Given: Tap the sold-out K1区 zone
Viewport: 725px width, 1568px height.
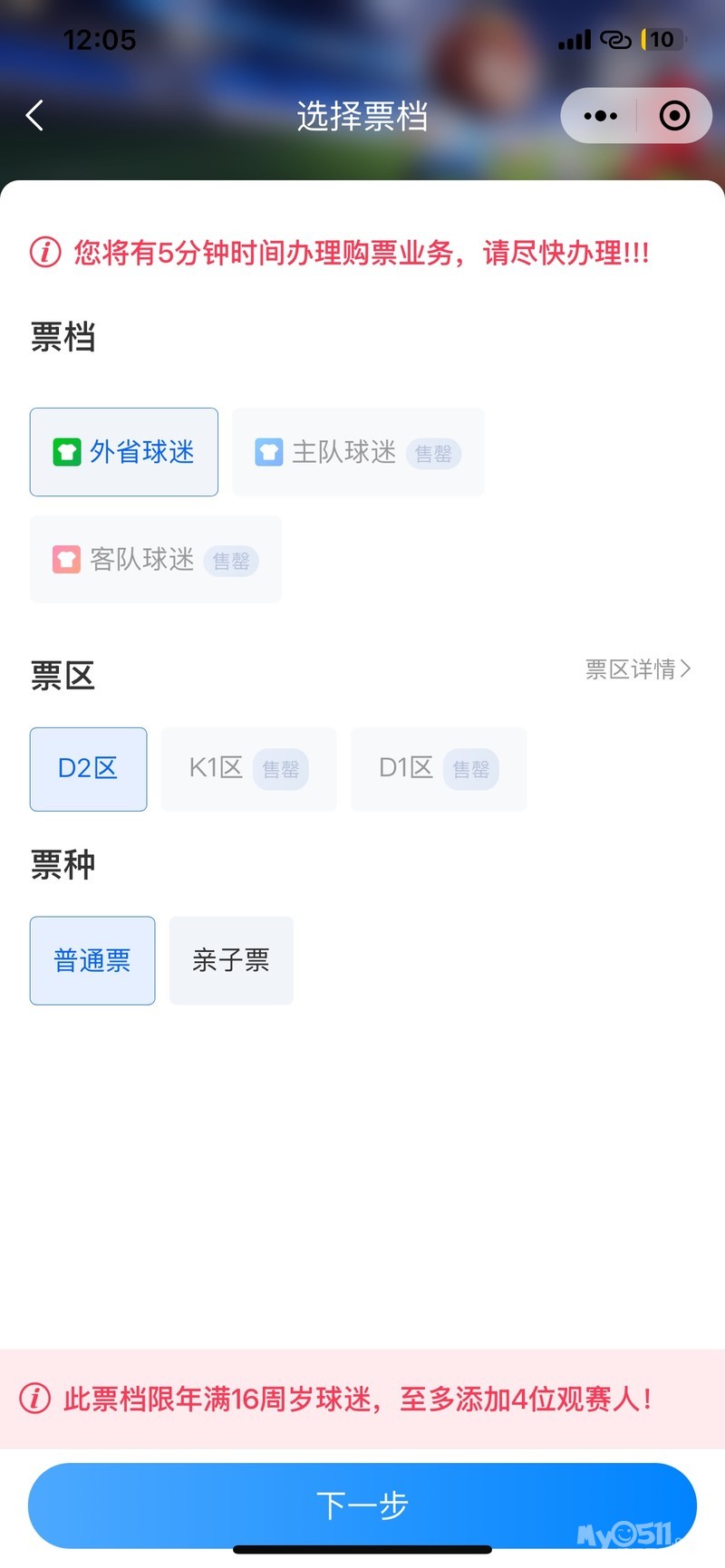Looking at the screenshot, I should [x=247, y=769].
